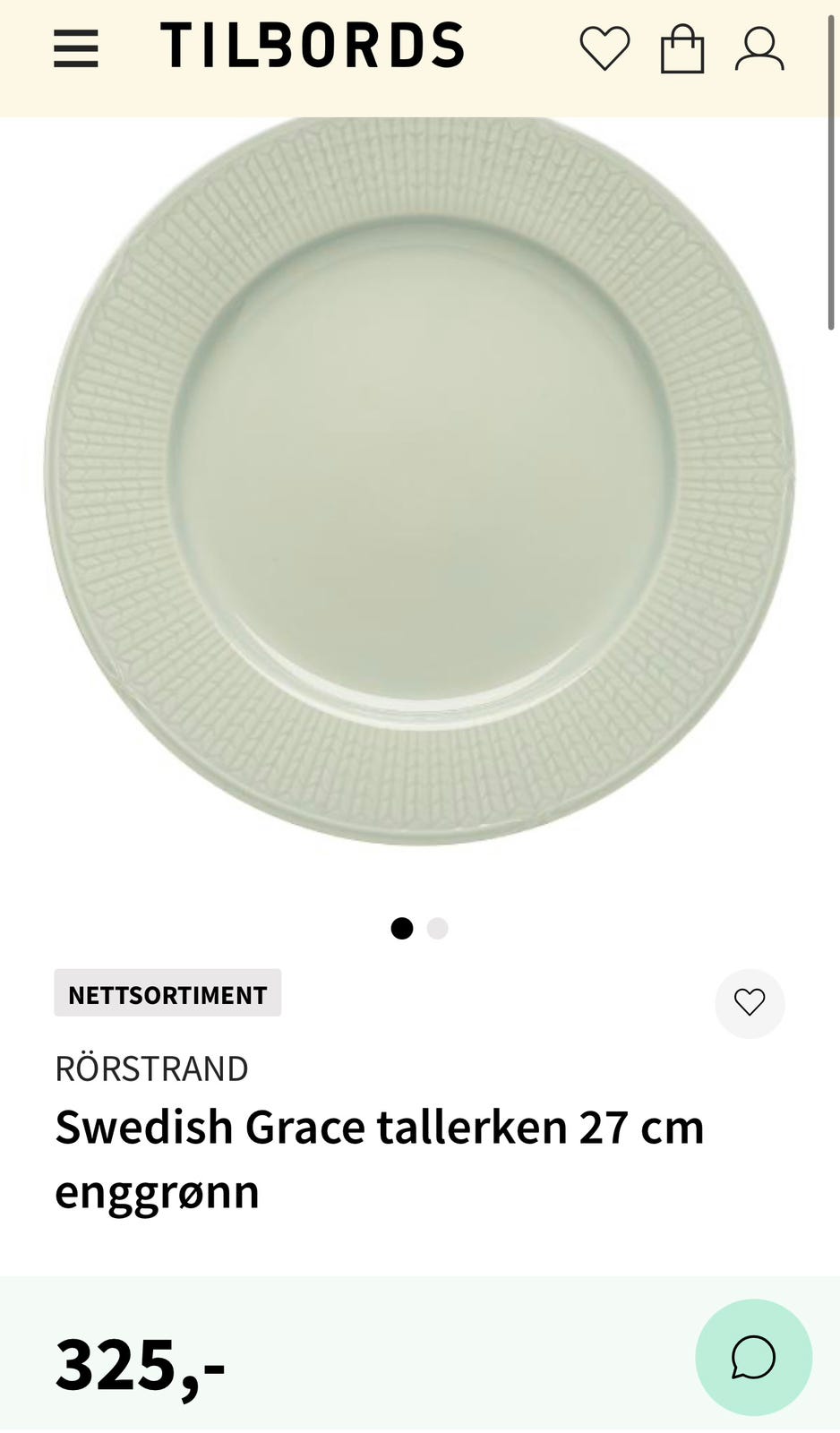Open the wishlist heart icon in header

tap(605, 49)
